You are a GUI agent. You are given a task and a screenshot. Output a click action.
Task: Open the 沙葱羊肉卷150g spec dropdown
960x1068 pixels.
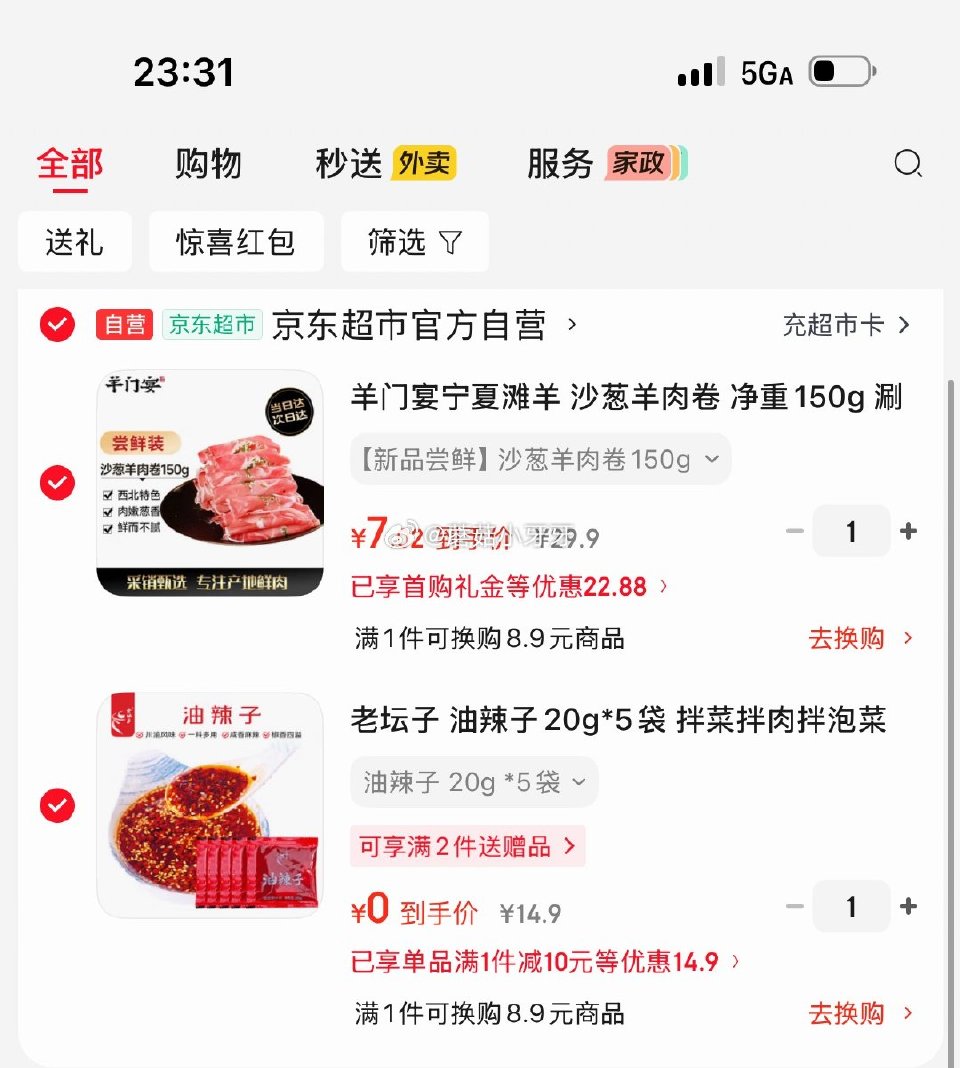(x=539, y=458)
